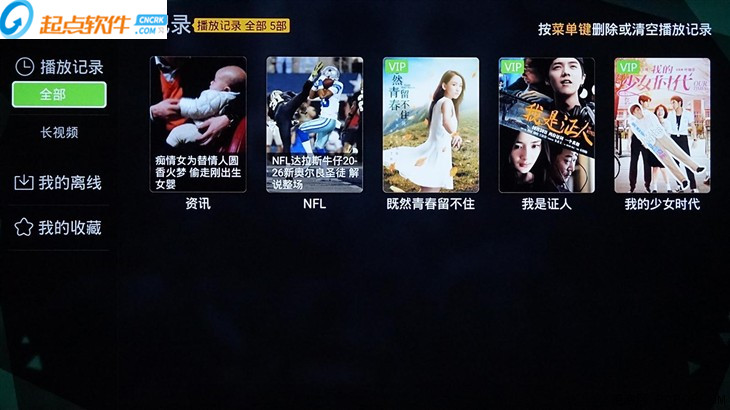Play the 资讯 news video
This screenshot has width=730, height=410.
pos(198,125)
